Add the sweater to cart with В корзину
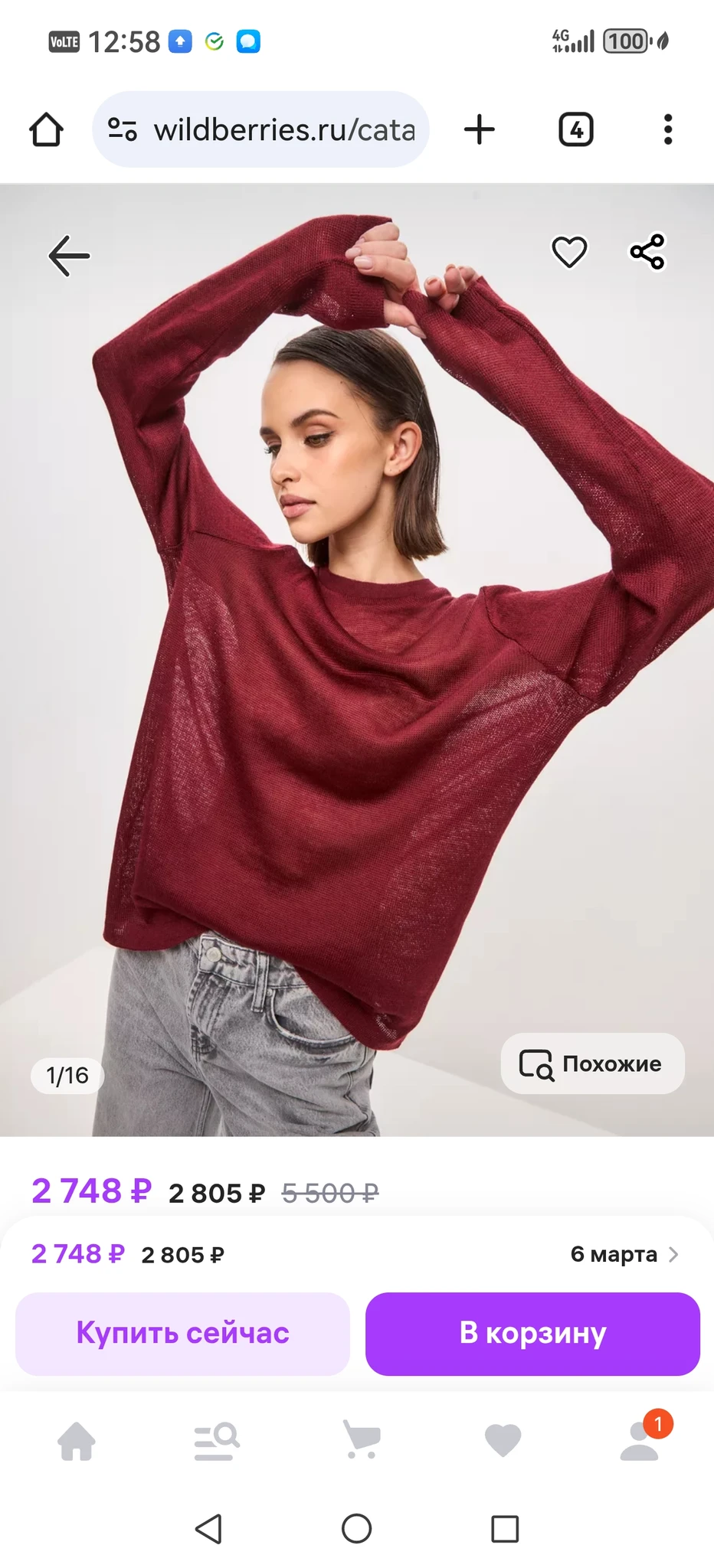This screenshot has width=714, height=1568. (x=532, y=1333)
